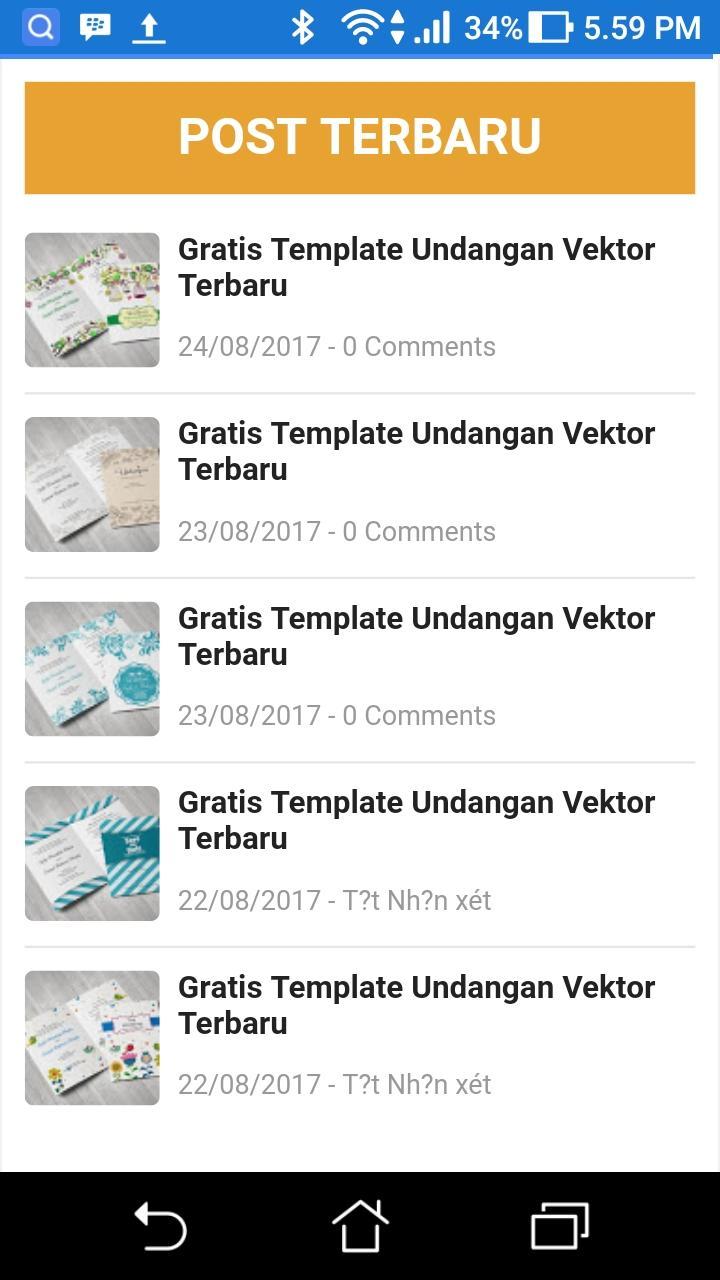Tap the beige lace invitation thumbnail

[x=91, y=484]
